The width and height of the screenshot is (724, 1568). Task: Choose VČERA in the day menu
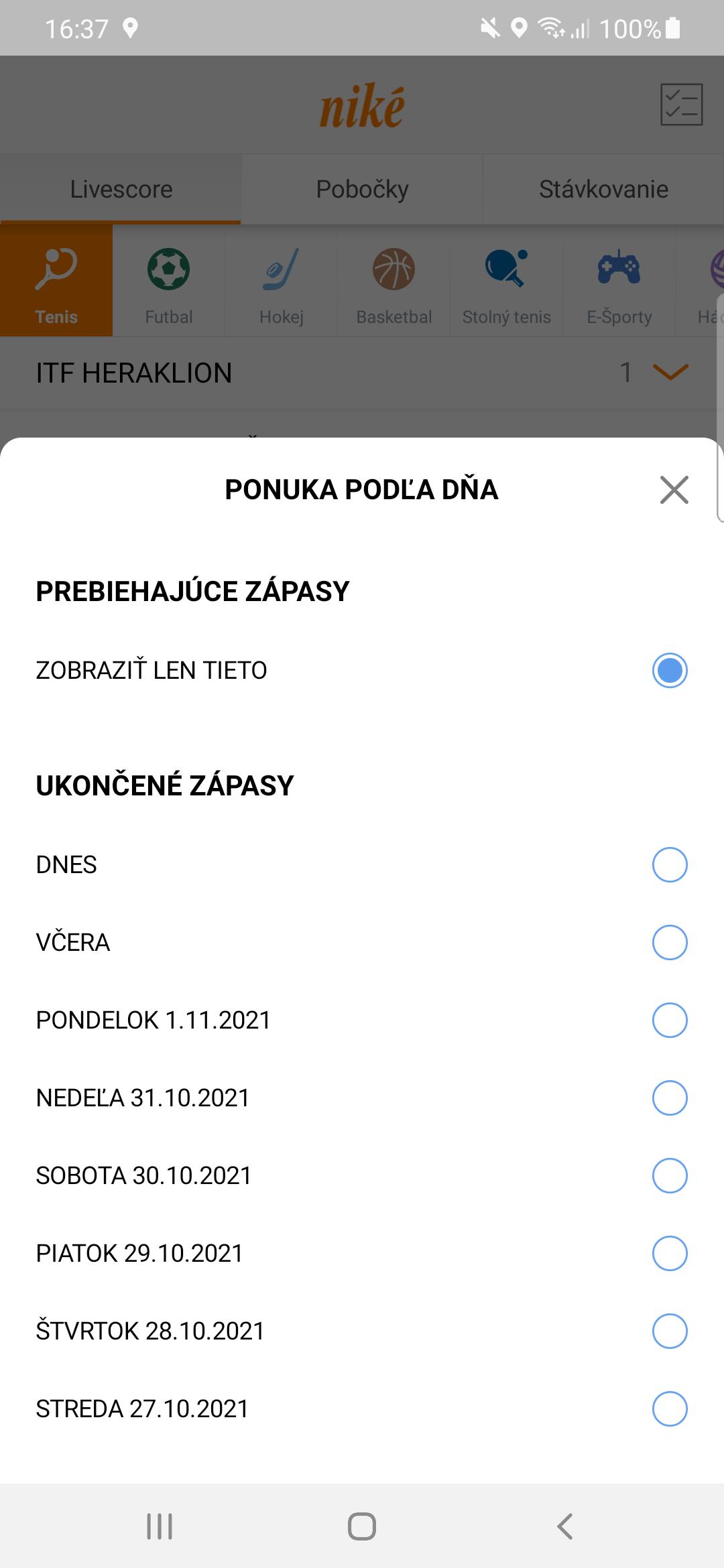point(670,941)
